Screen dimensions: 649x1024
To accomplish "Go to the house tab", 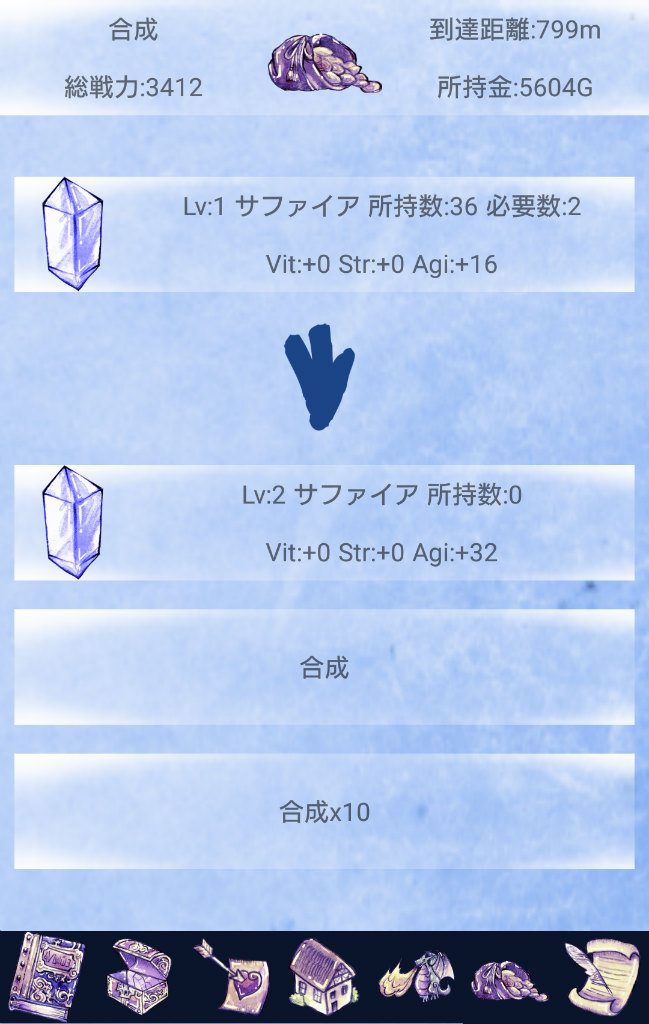I will pos(323,976).
